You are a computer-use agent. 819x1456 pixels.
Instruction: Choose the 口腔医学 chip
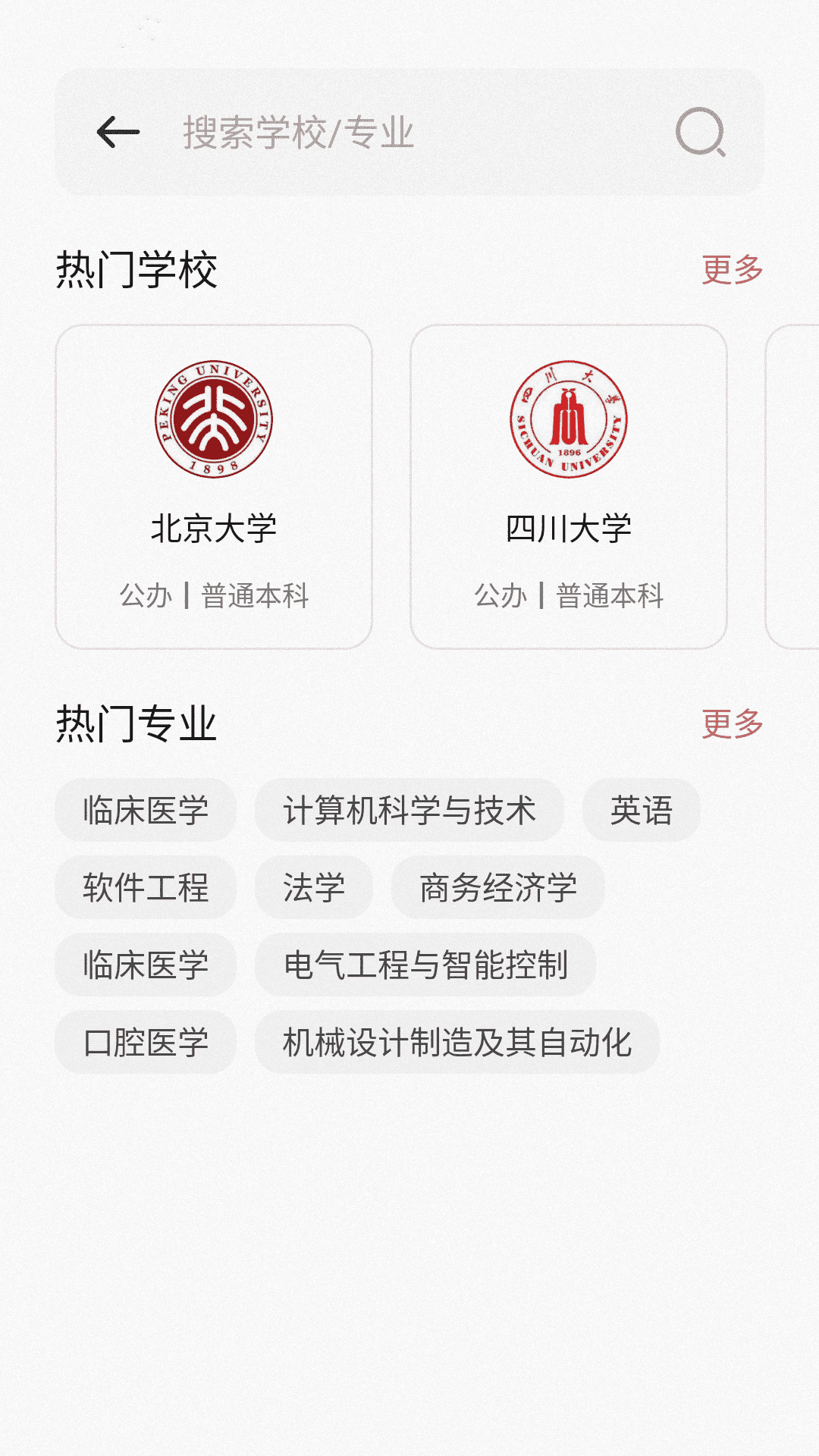[x=146, y=1042]
